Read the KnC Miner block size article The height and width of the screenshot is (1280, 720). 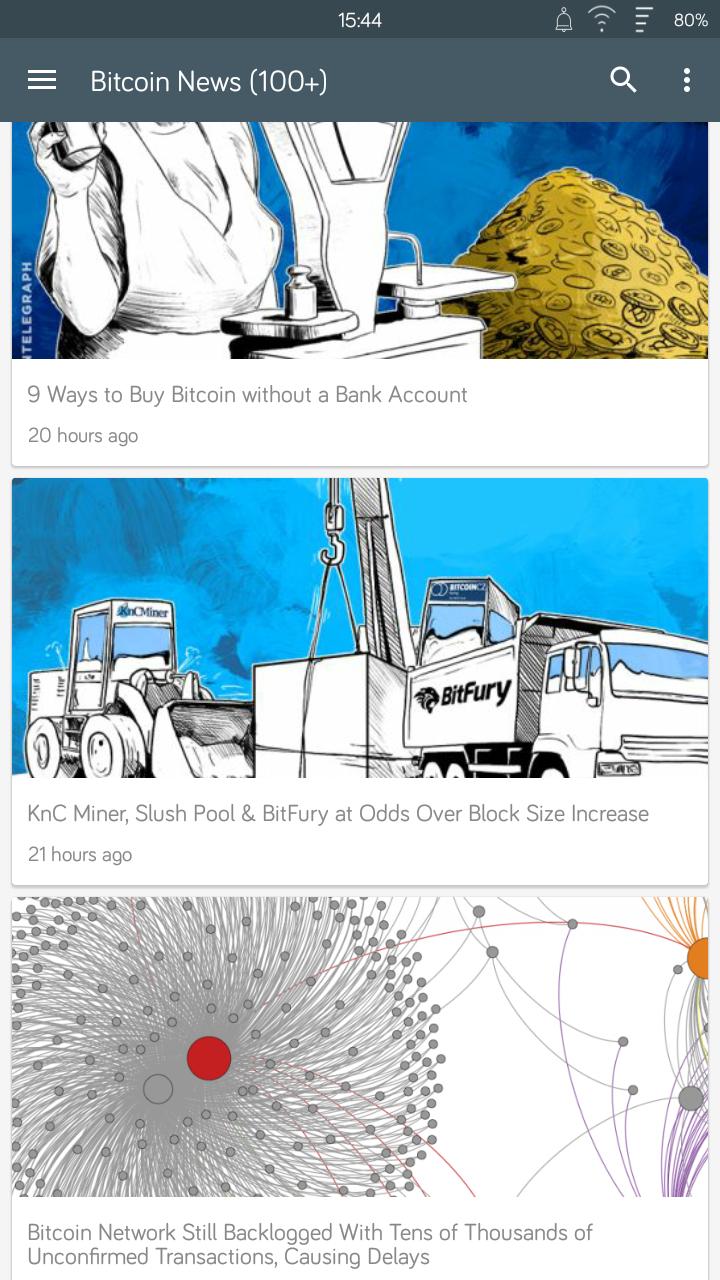[338, 813]
